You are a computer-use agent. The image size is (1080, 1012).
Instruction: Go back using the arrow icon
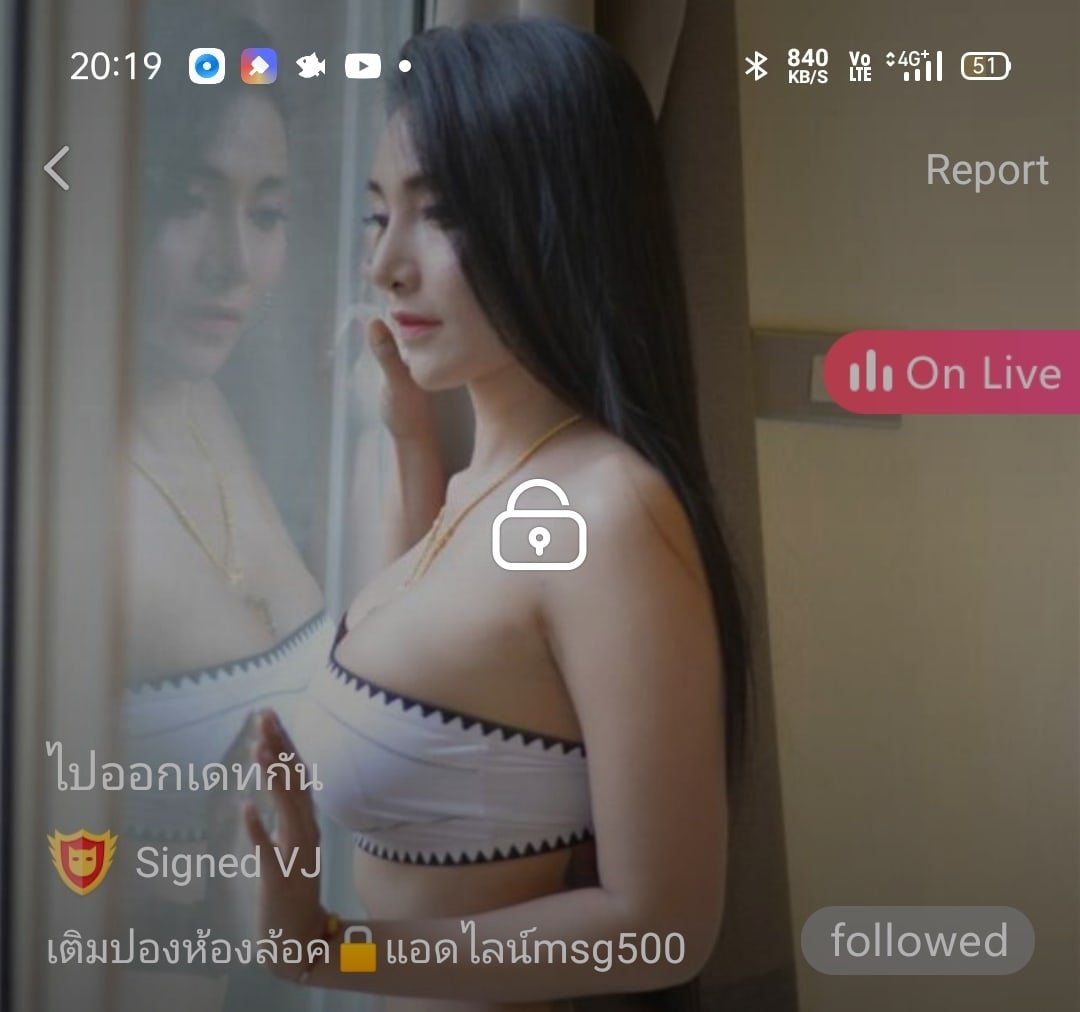pyautogui.click(x=58, y=168)
